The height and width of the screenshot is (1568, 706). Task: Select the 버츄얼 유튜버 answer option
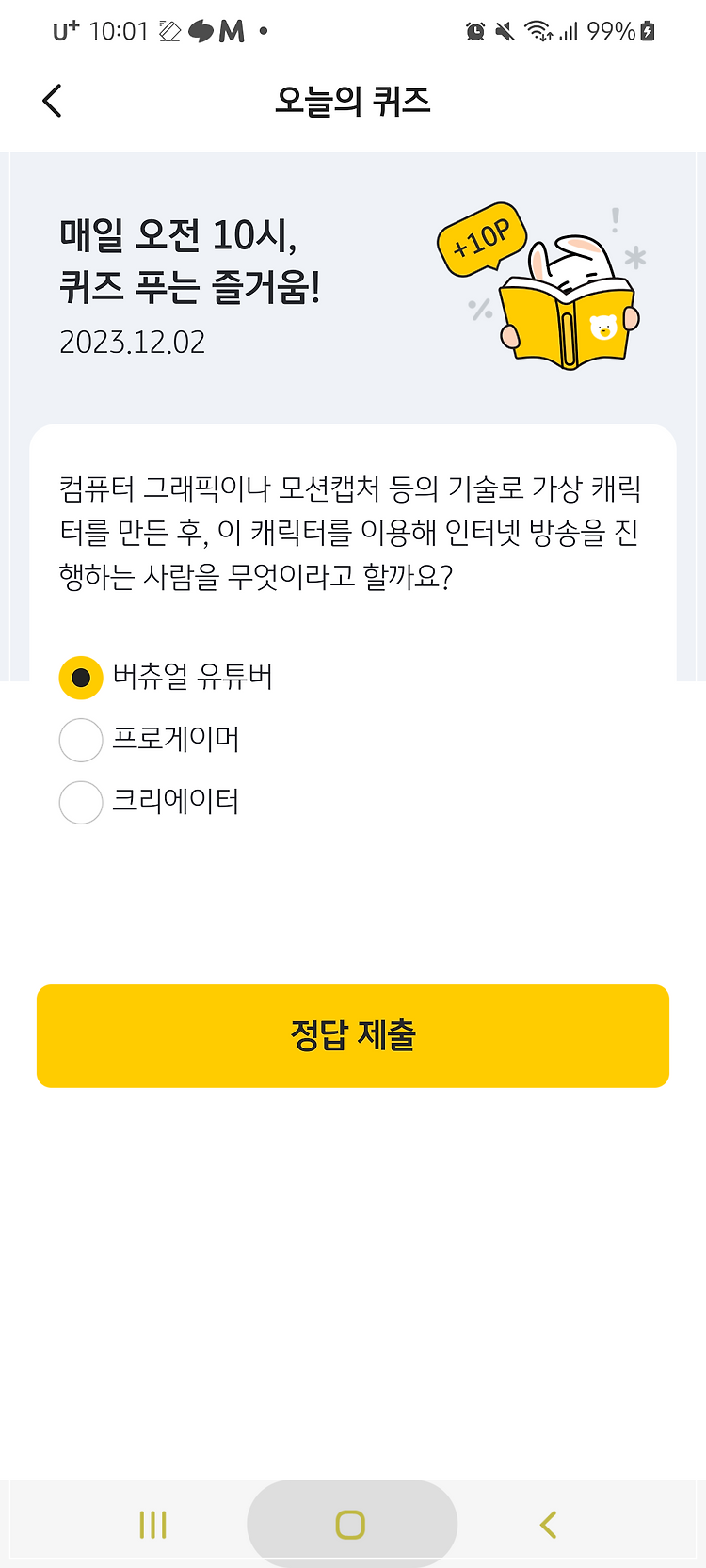(166, 678)
